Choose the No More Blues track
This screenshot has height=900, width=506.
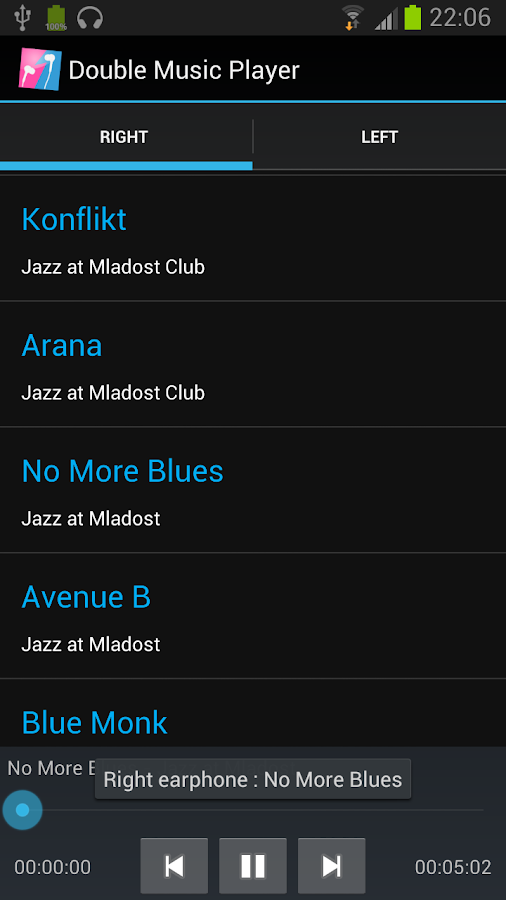coord(253,490)
